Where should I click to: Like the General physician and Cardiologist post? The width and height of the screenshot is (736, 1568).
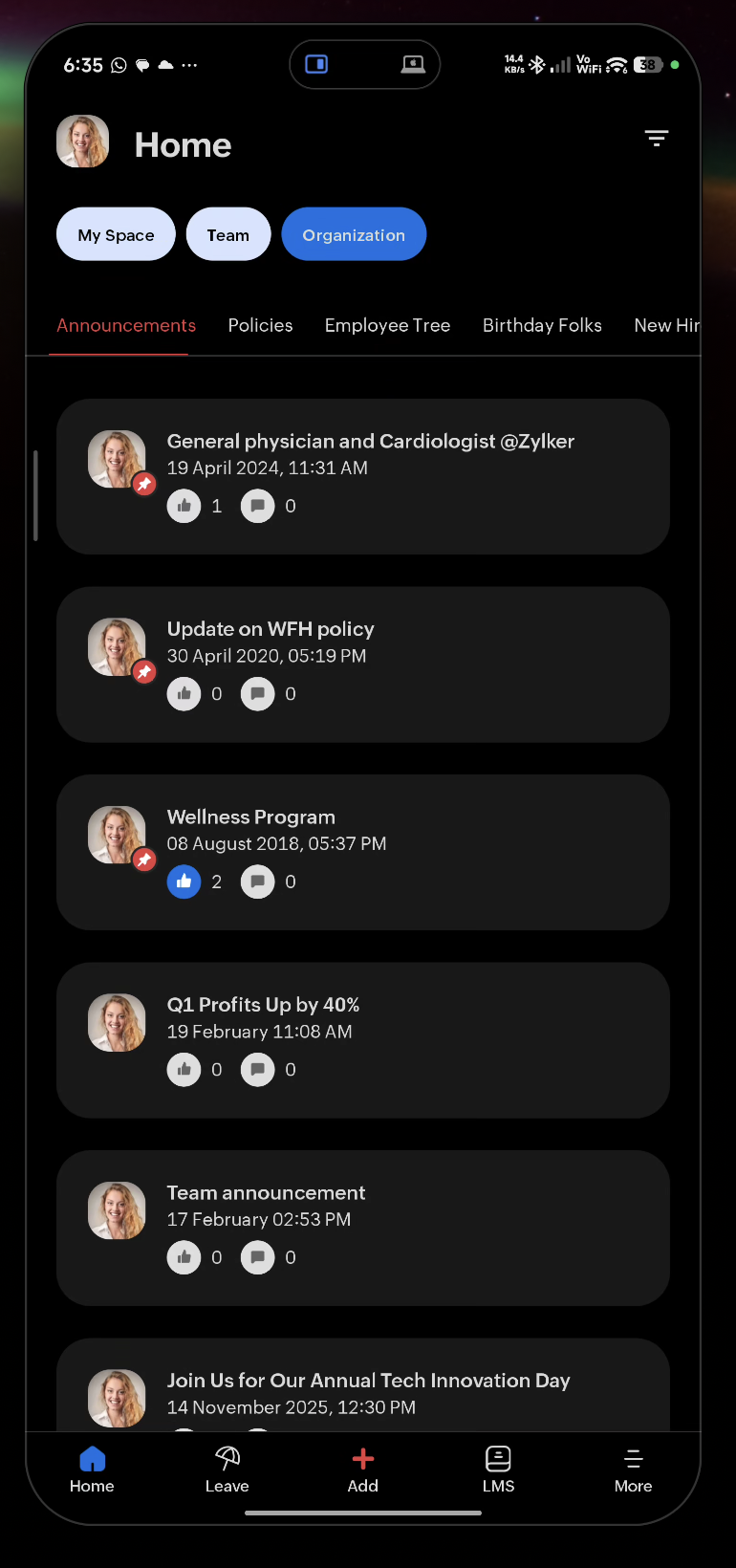(x=184, y=506)
